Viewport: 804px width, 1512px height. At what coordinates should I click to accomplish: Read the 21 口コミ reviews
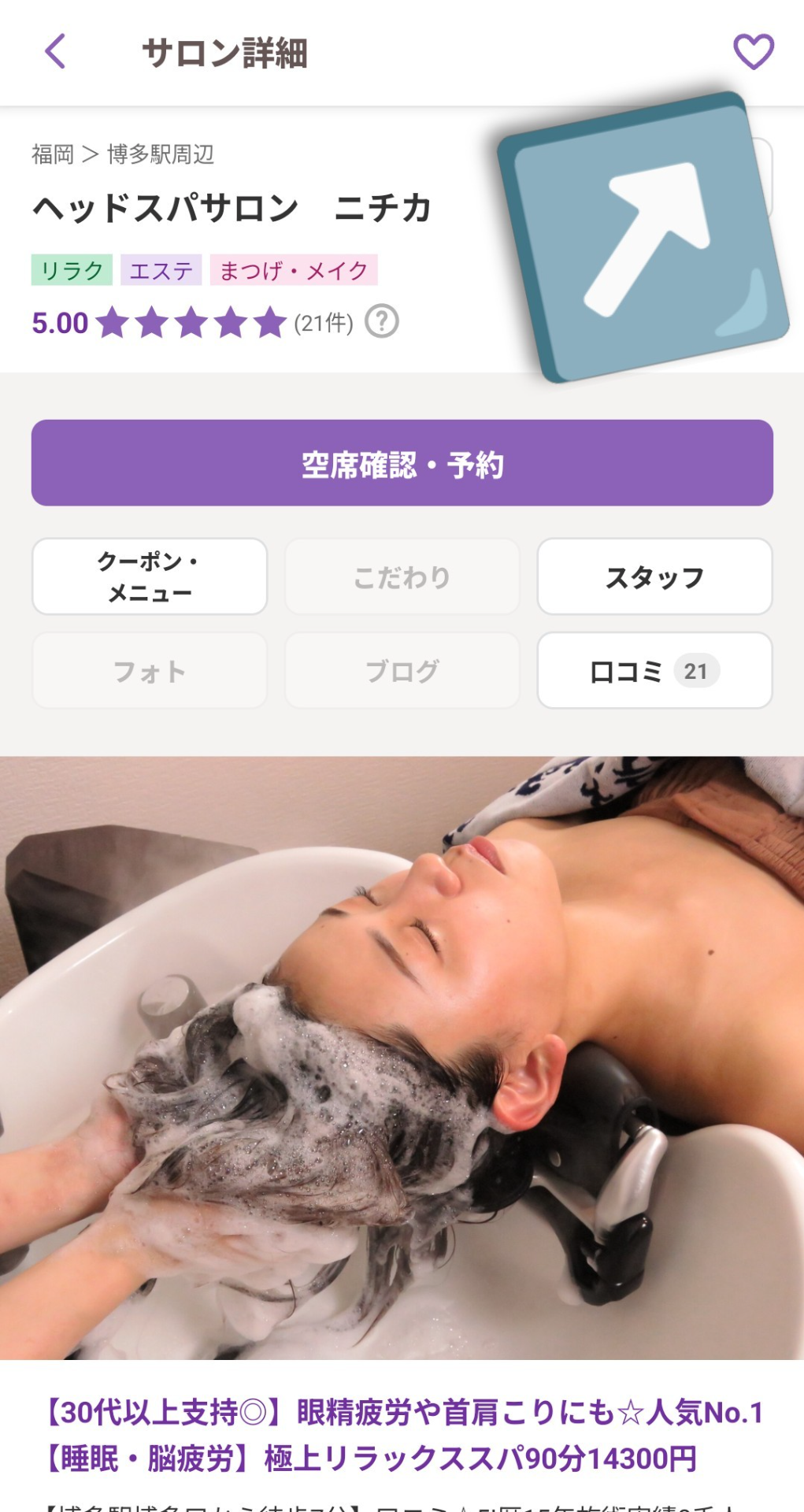(654, 671)
